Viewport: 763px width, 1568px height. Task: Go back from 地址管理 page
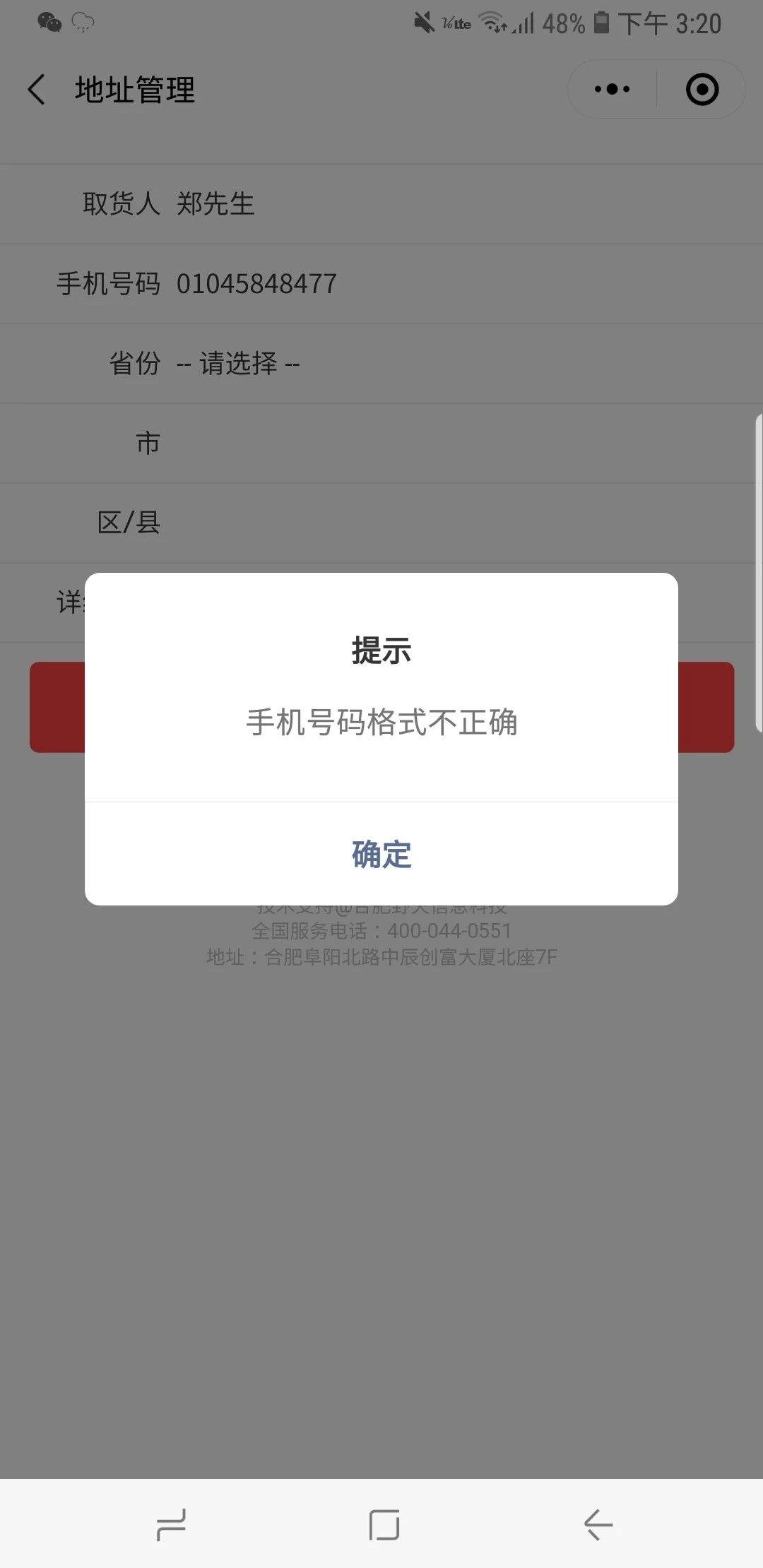pyautogui.click(x=37, y=90)
